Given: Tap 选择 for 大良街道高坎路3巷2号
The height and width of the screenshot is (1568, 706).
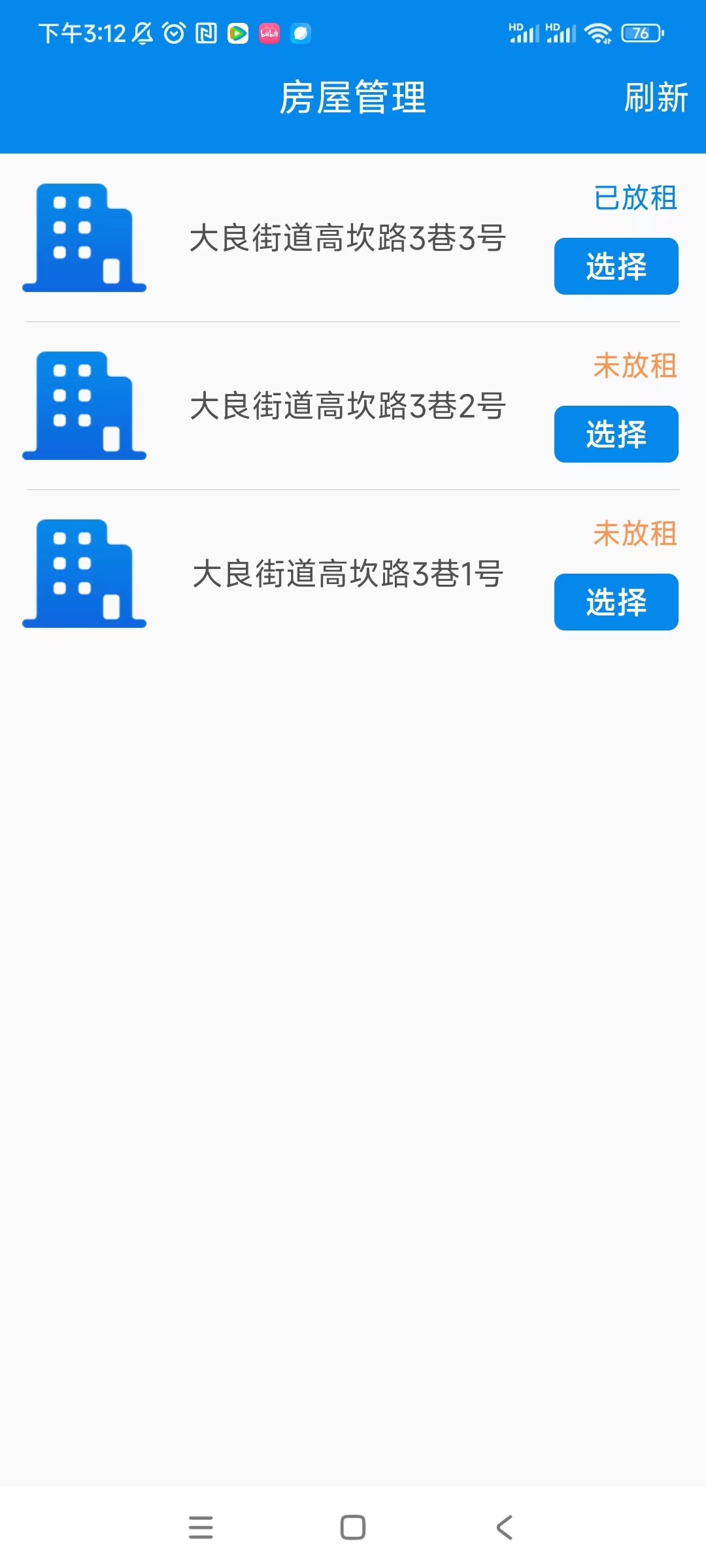Looking at the screenshot, I should click(616, 434).
